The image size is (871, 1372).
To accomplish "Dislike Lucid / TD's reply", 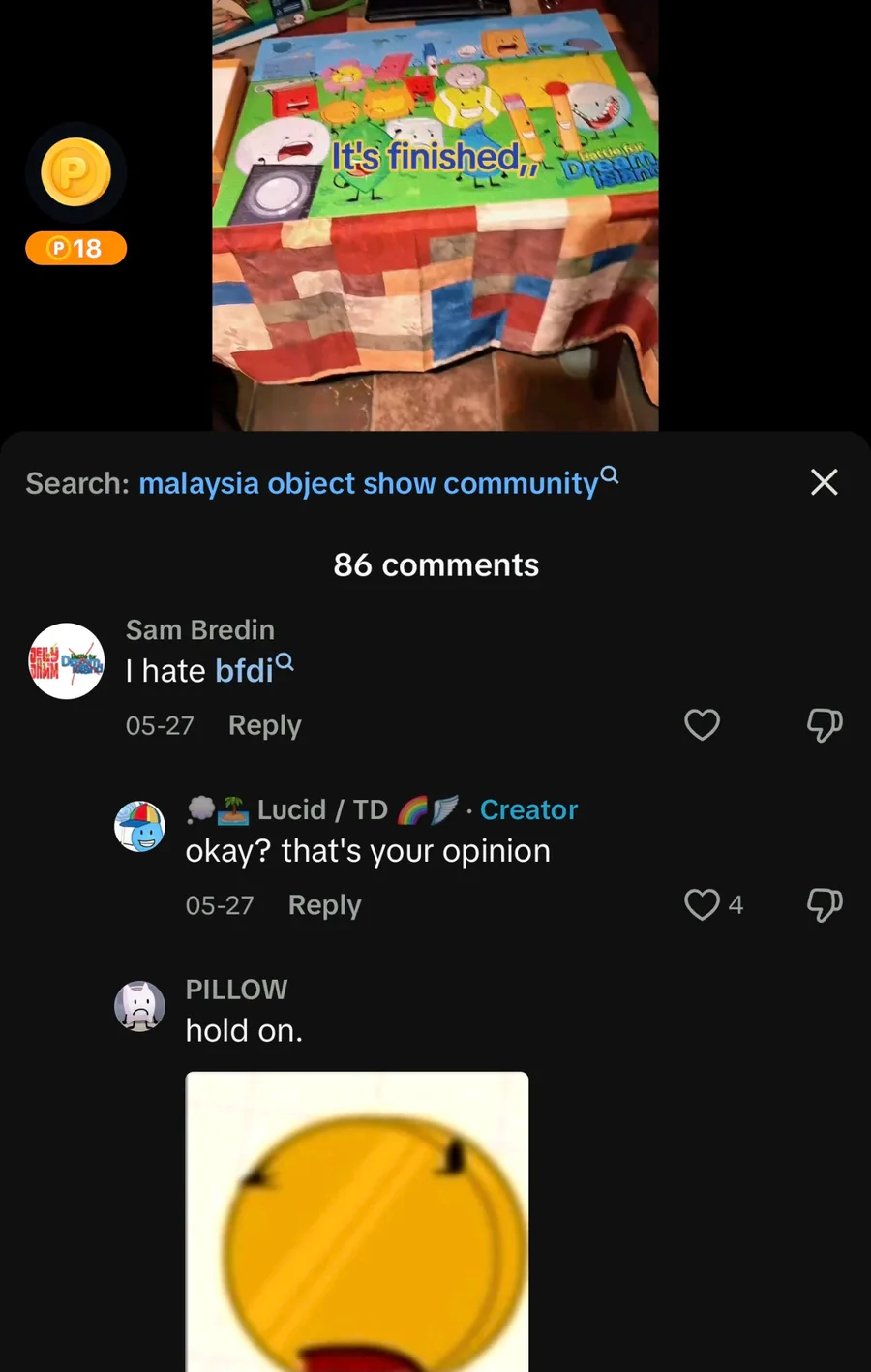I will (x=824, y=904).
